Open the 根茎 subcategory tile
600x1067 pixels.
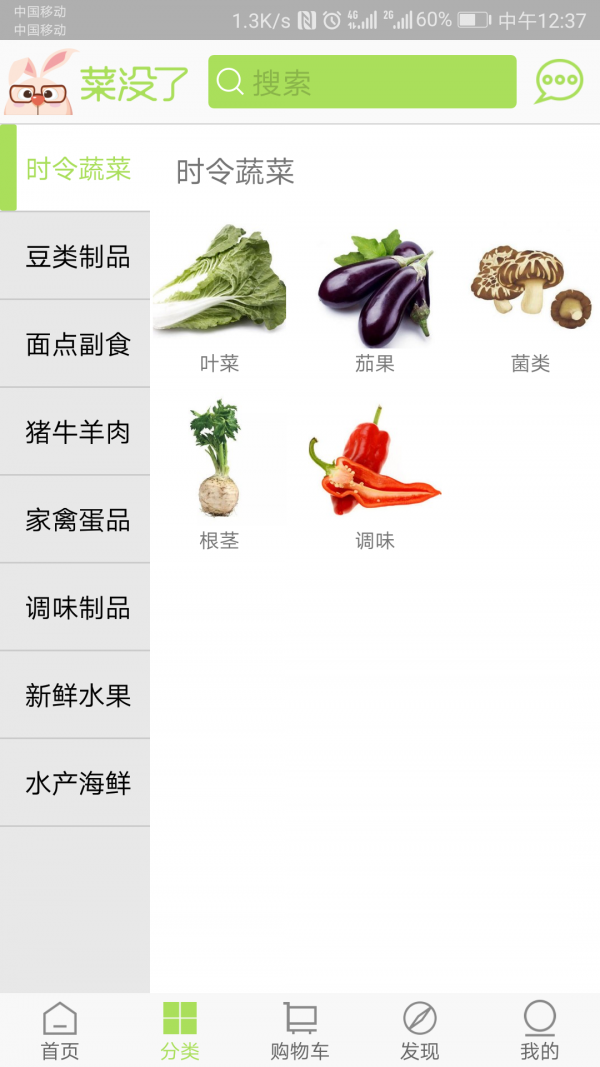[x=219, y=475]
